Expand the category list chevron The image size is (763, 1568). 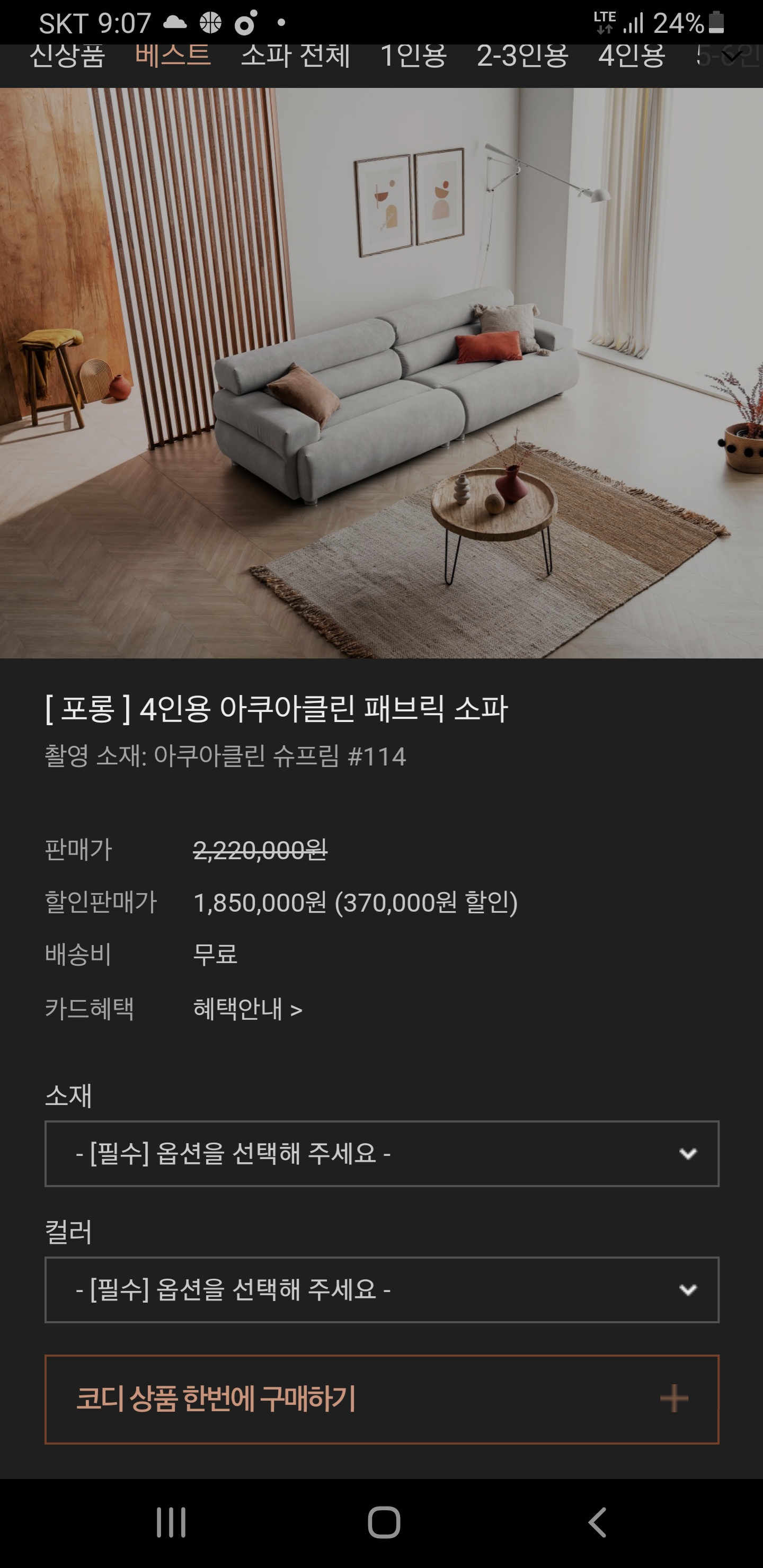coord(731,56)
